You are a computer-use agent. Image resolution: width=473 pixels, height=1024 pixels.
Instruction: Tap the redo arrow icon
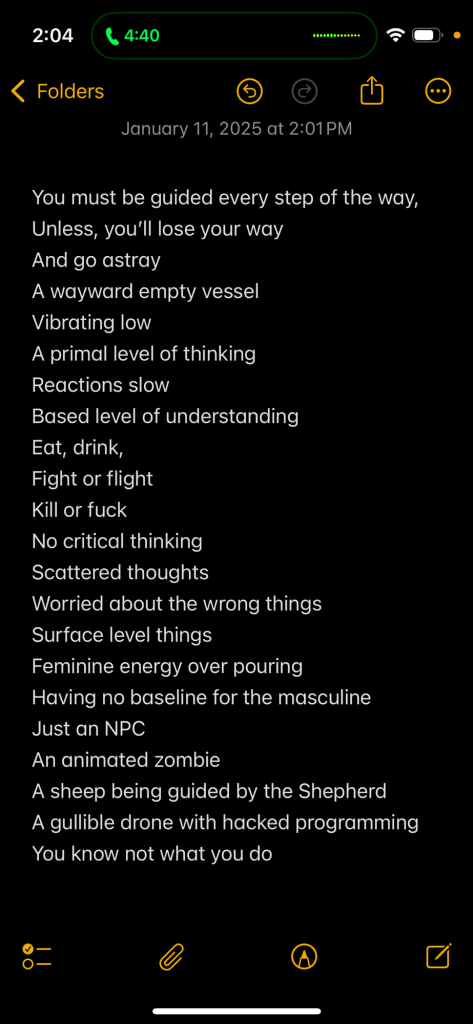click(304, 92)
